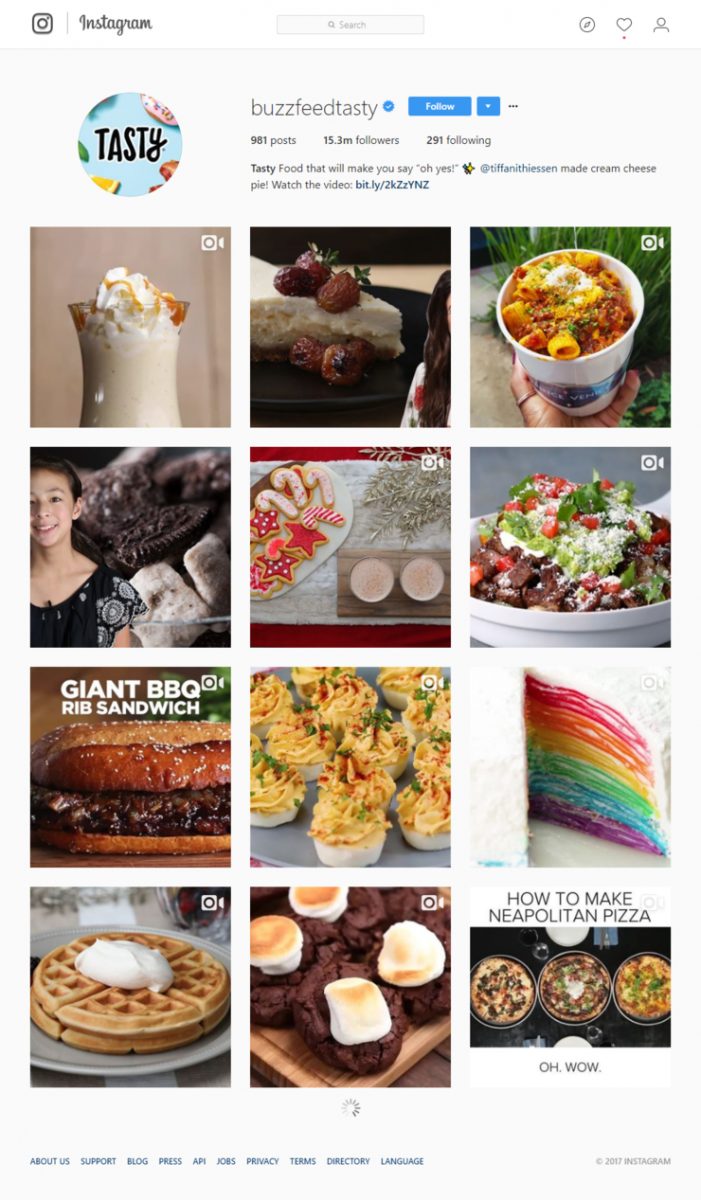View the 15.3m followers list
The image size is (701, 1200).
(361, 141)
